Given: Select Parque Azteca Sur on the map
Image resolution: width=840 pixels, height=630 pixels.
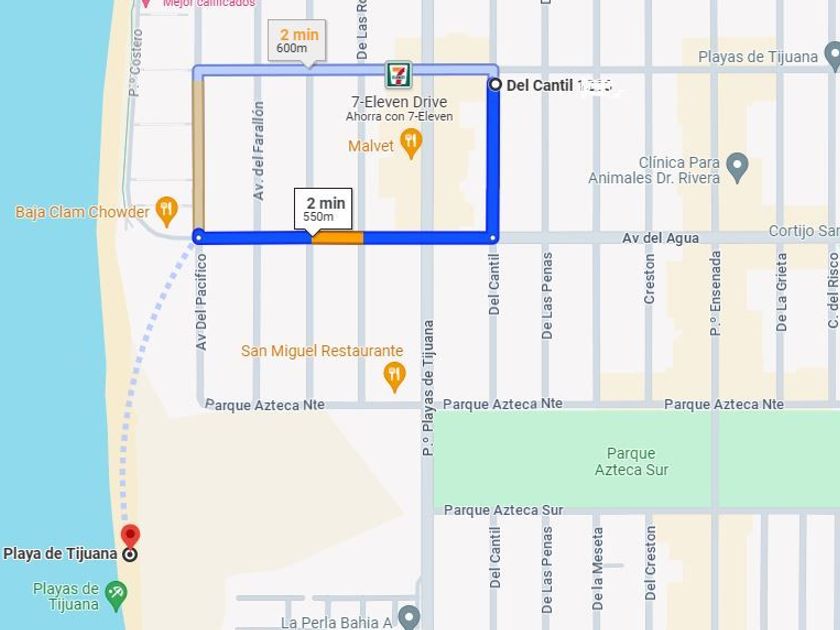Looking at the screenshot, I should 631,461.
